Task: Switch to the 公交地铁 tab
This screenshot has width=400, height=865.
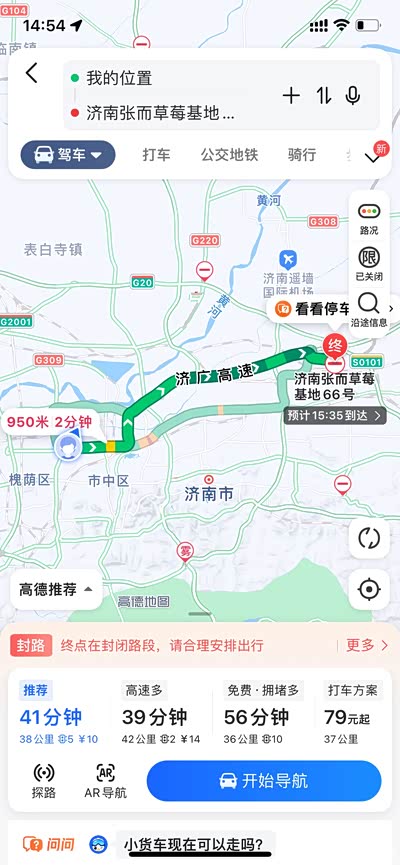Action: pos(229,155)
